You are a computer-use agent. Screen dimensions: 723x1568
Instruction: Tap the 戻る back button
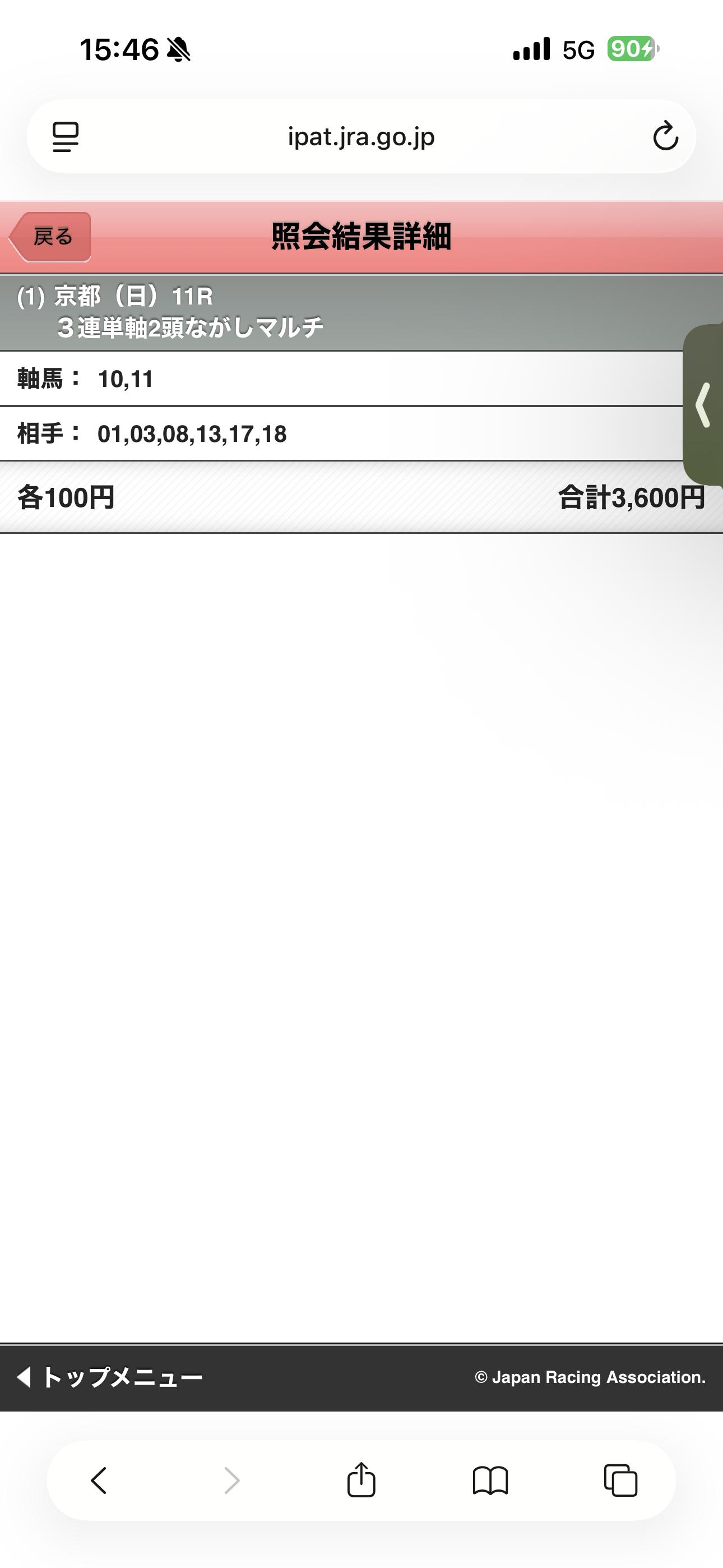pos(51,237)
